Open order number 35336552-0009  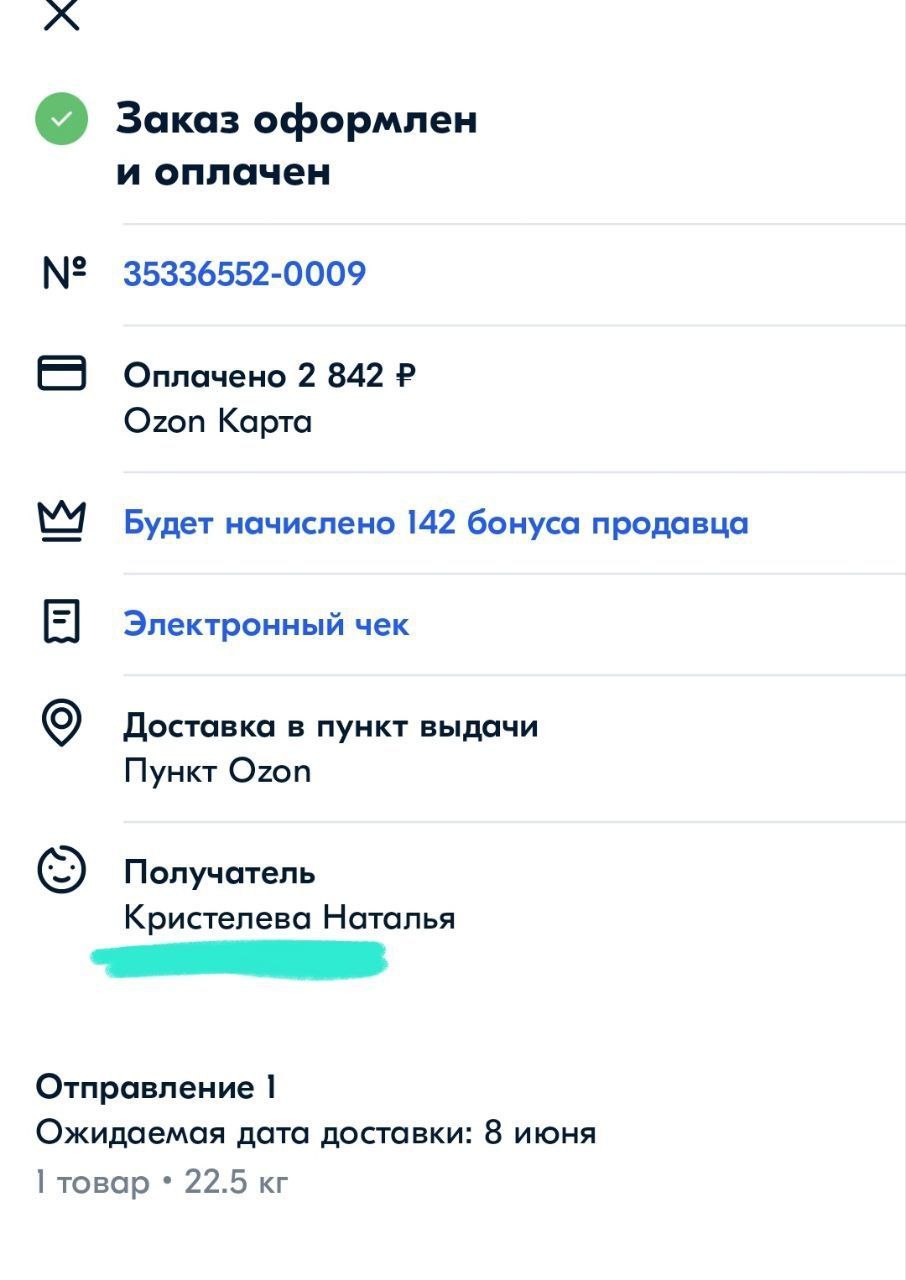[x=244, y=273]
